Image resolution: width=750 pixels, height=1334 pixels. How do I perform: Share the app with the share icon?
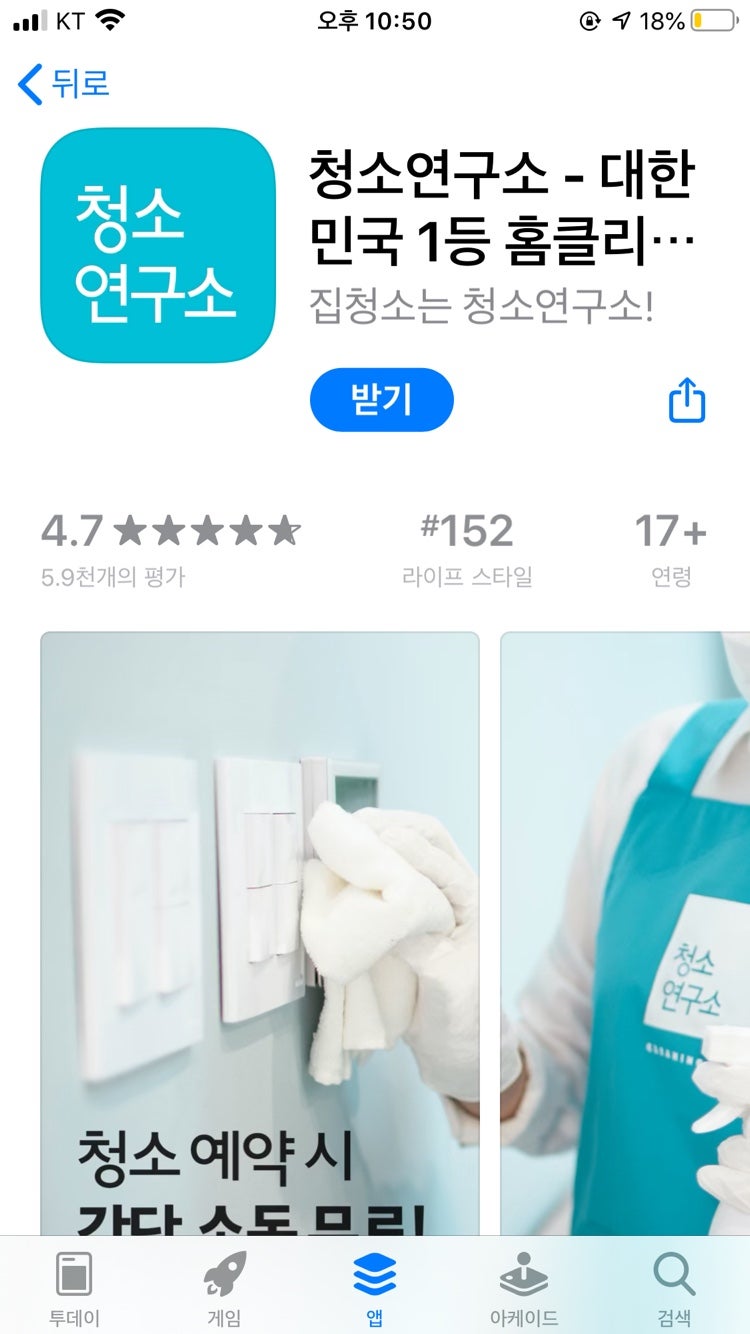click(686, 401)
